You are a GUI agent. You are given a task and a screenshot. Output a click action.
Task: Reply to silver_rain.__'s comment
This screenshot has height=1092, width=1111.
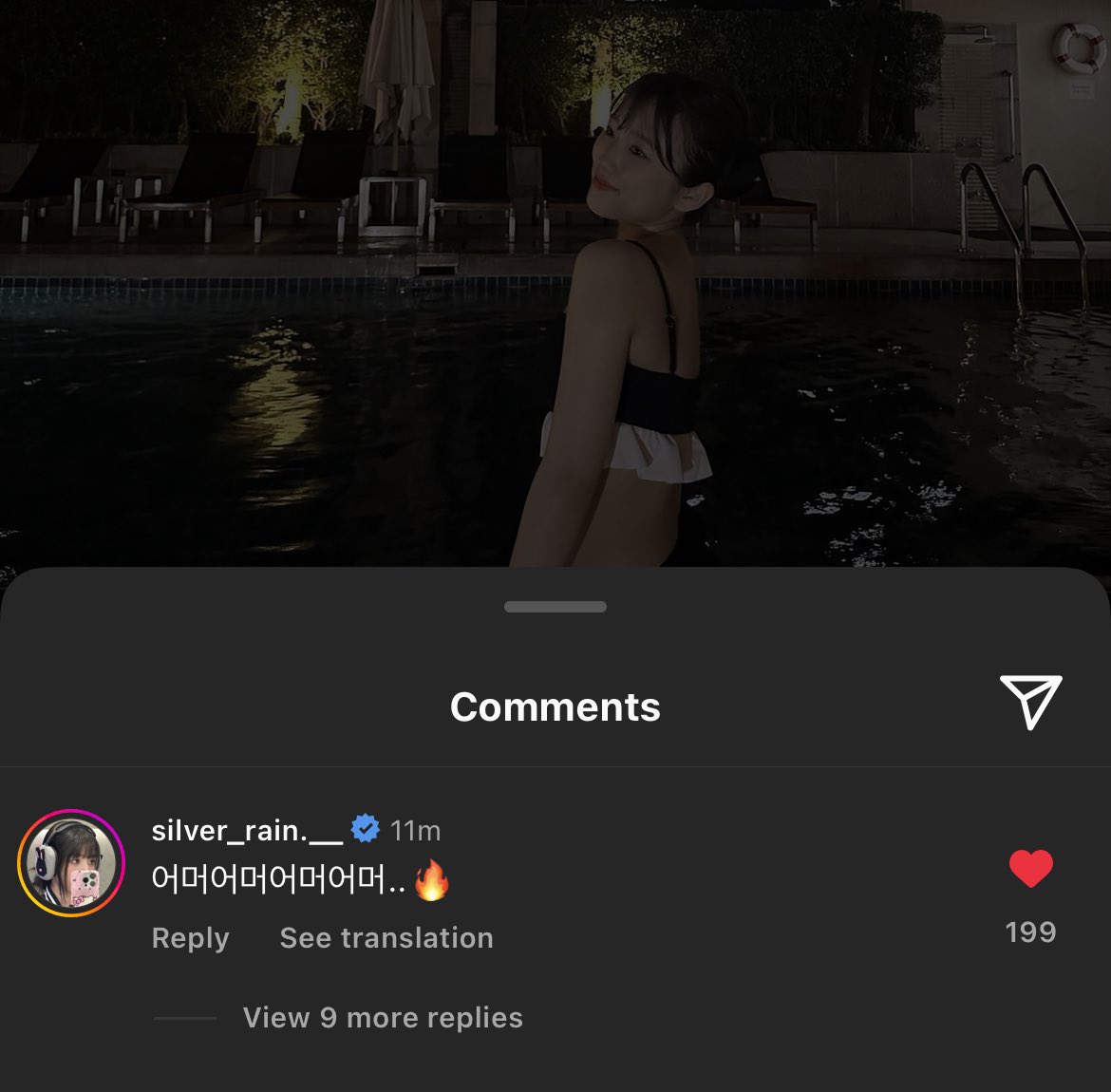coord(190,938)
